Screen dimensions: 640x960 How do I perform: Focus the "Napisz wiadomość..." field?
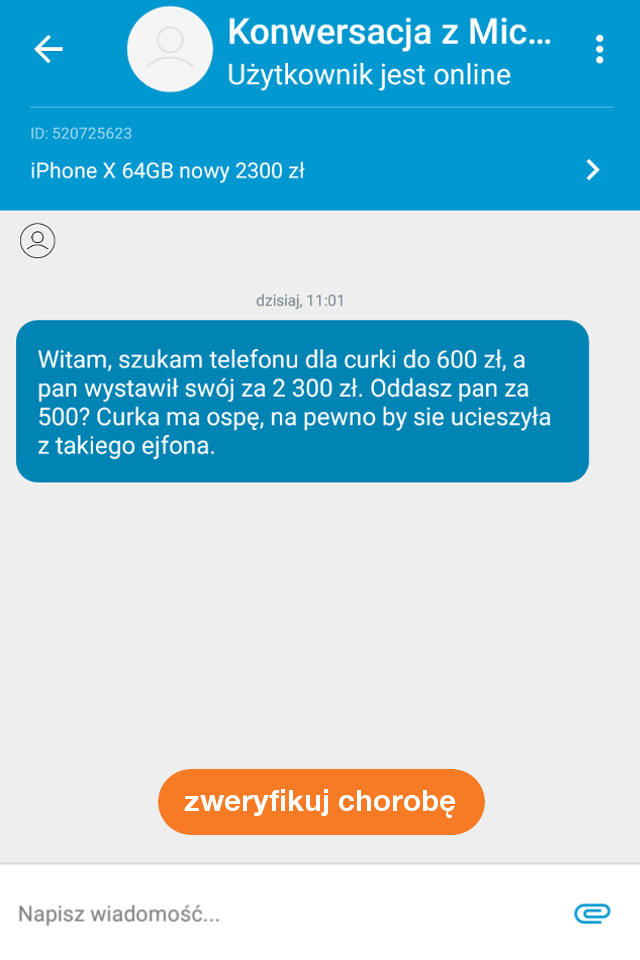click(280, 913)
